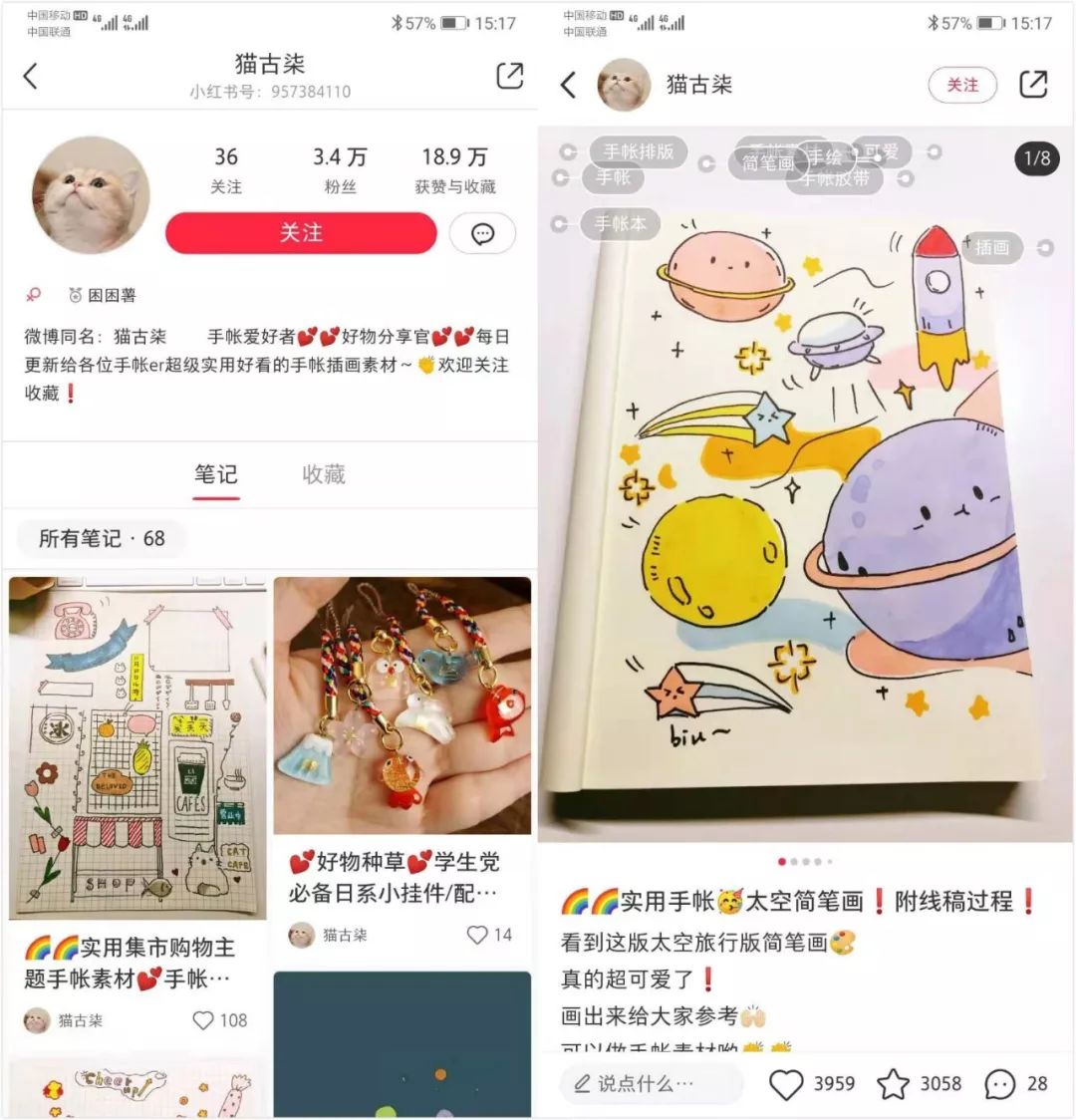Open the 手帐排版 tag on the picture
The width and height of the screenshot is (1076, 1120).
[638, 151]
